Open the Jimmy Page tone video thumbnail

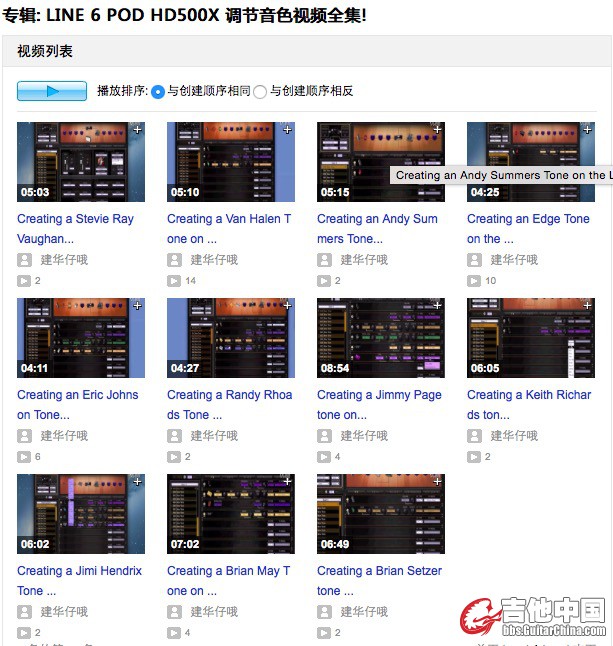tap(380, 338)
